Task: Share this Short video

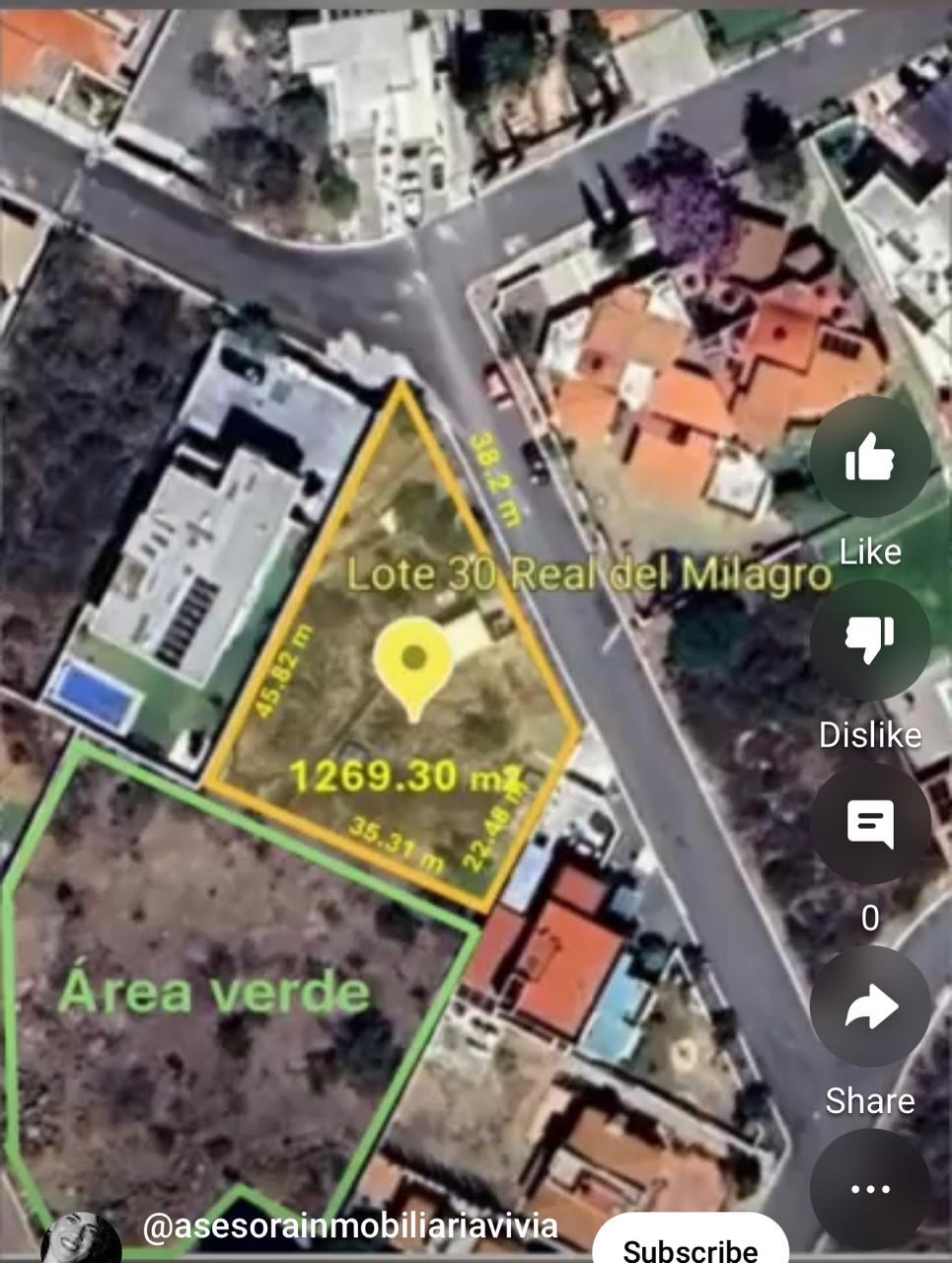Action: [869, 1007]
